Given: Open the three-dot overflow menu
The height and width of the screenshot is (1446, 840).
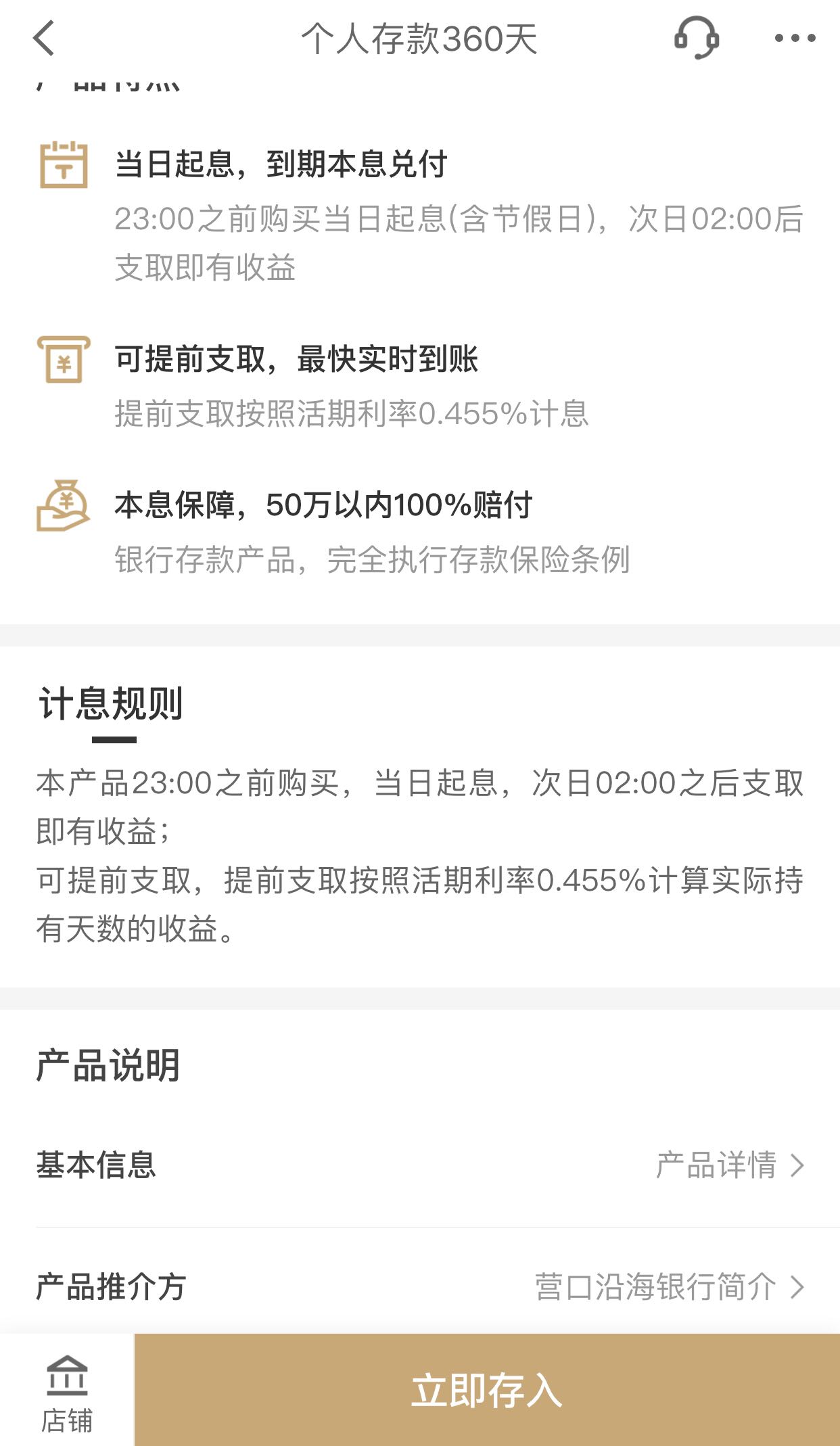Looking at the screenshot, I should point(795,38).
